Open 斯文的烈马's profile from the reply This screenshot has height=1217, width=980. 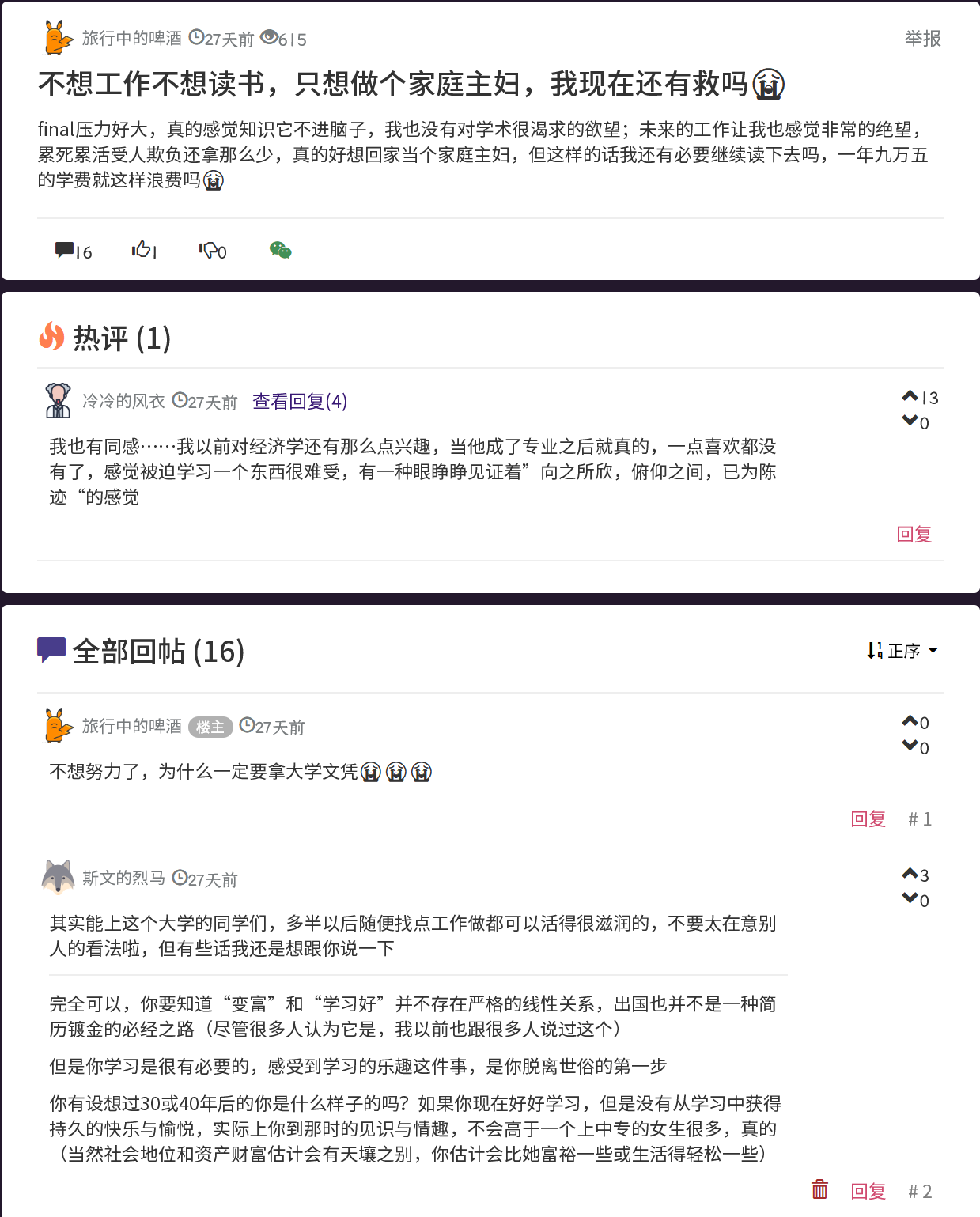[x=123, y=879]
